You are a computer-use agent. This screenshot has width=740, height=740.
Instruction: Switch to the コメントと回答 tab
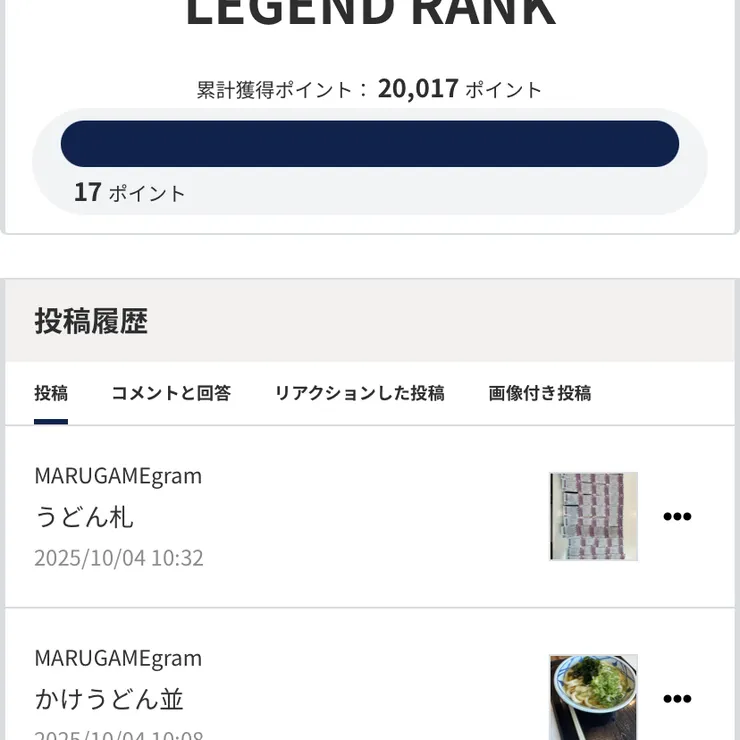pos(171,393)
